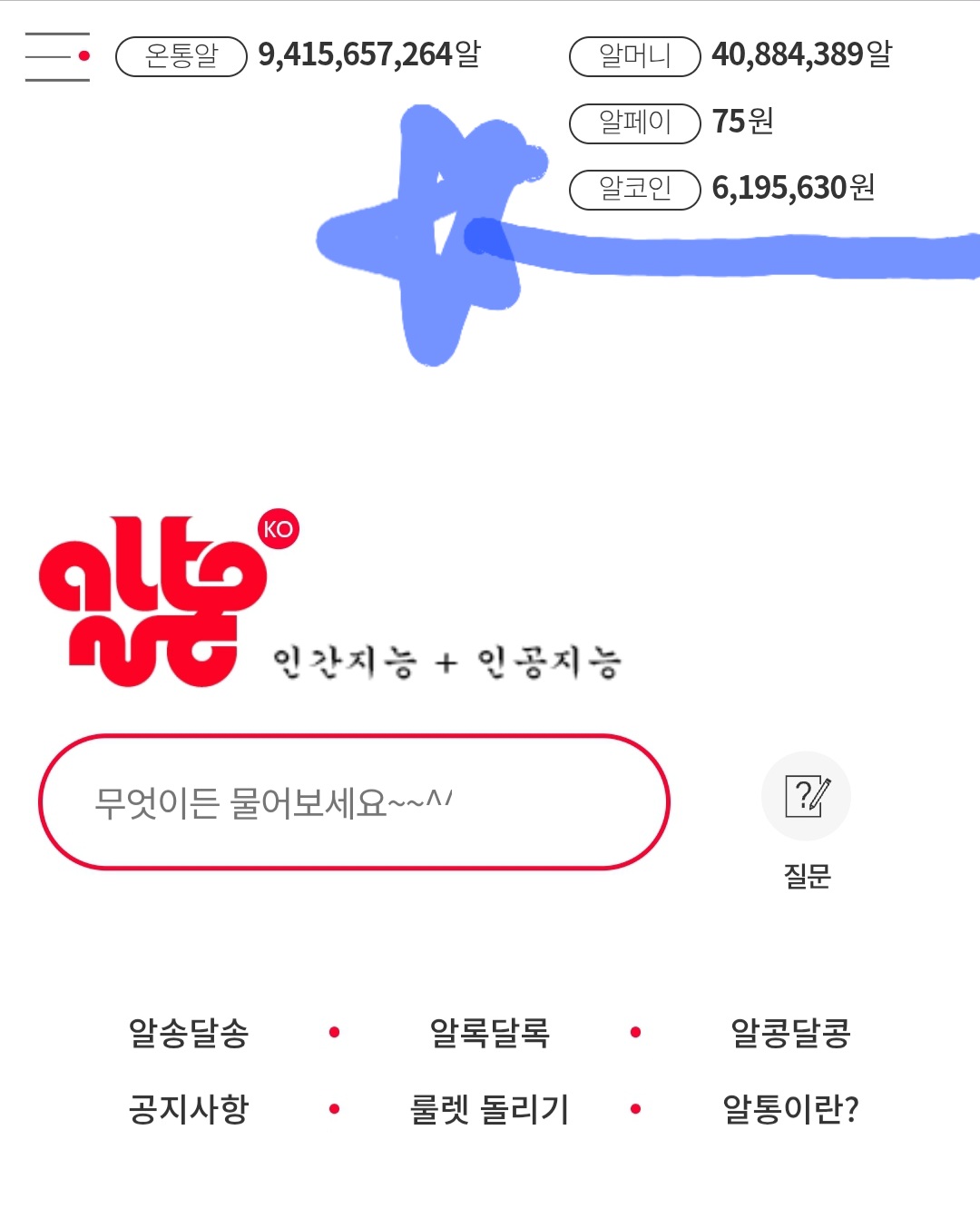
Task: Select the 알코인 balance chip
Action: [634, 190]
